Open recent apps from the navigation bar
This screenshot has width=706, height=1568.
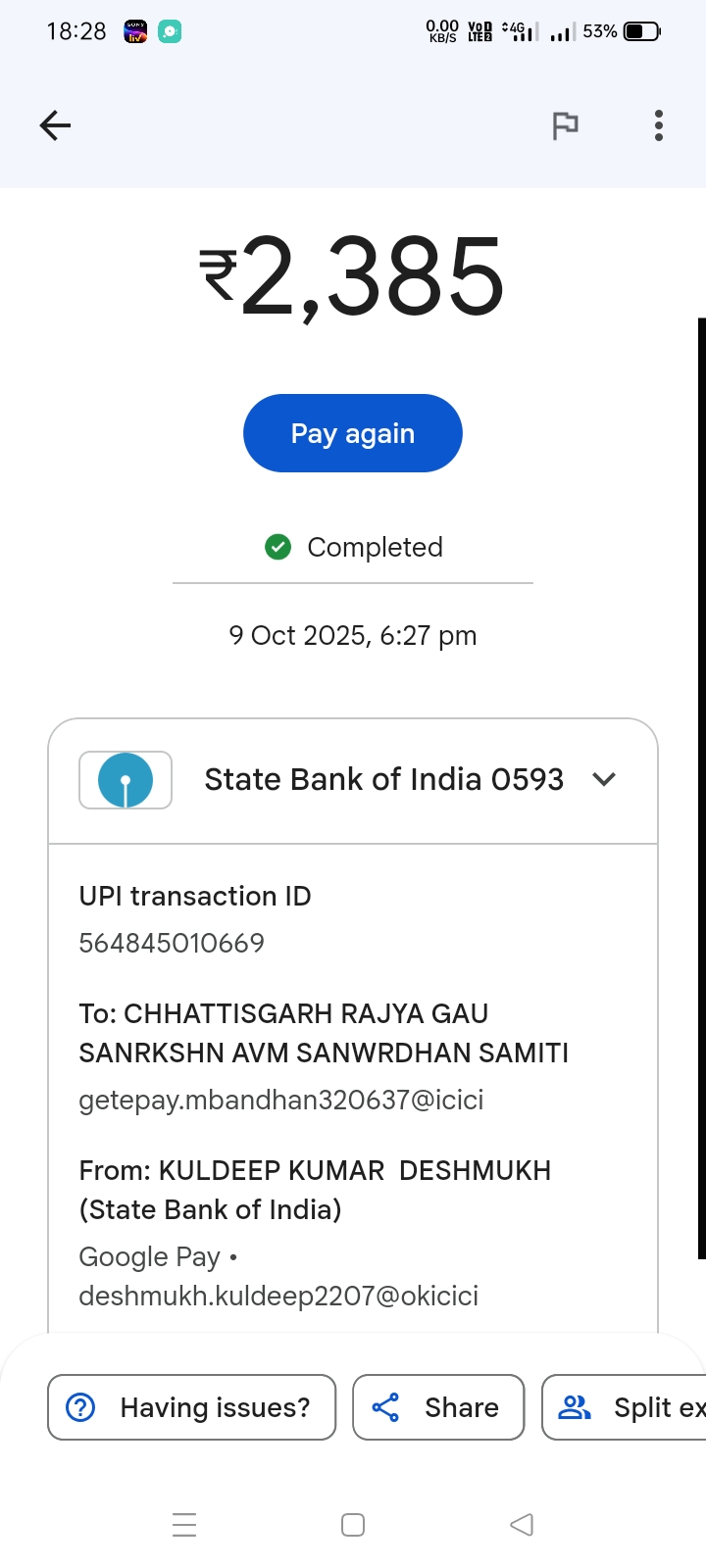184,1525
